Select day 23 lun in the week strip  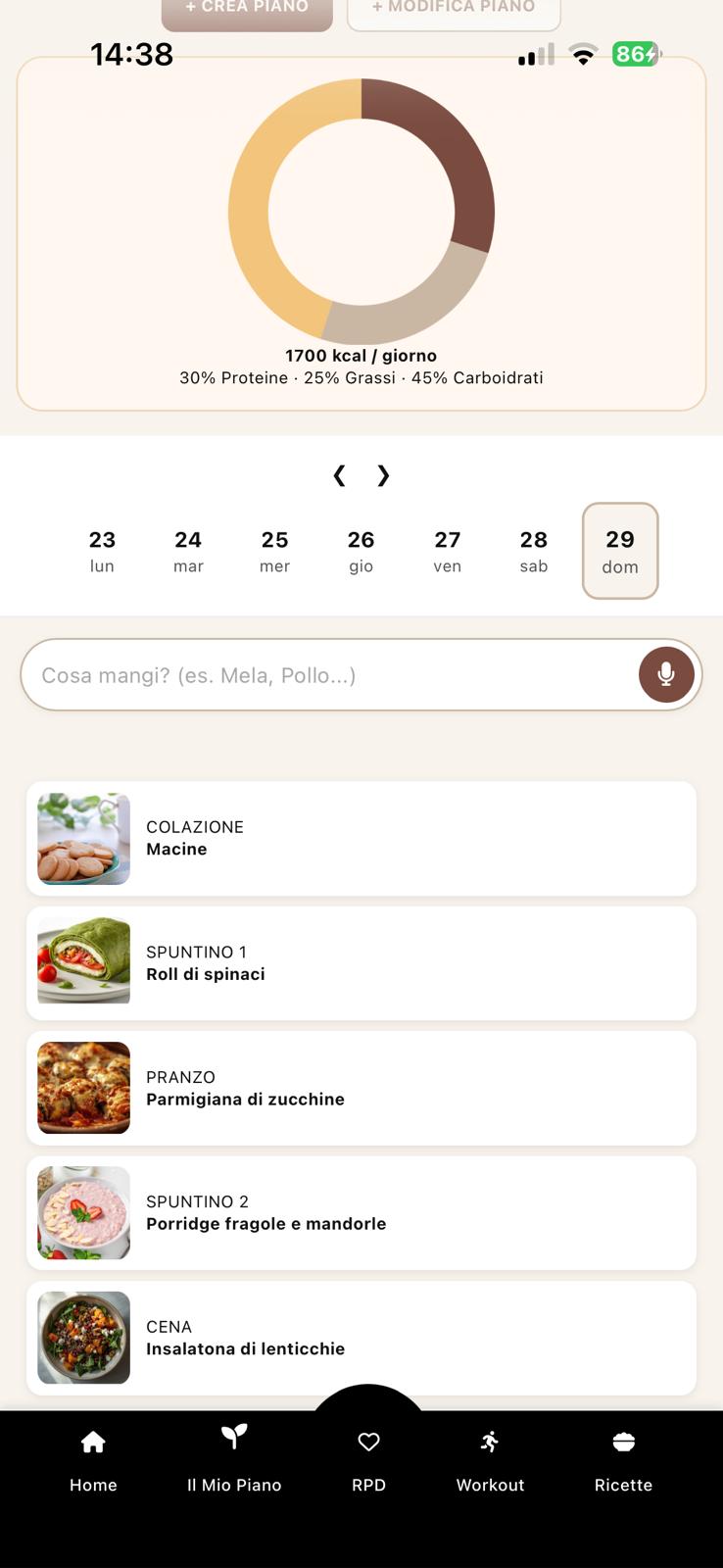pos(102,551)
